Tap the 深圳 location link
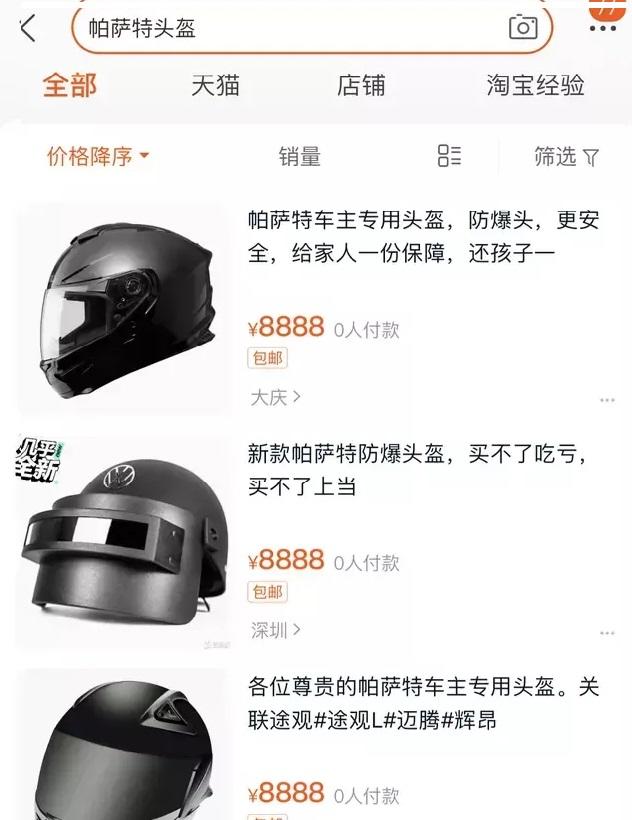Screen dimensions: 632x820 pyautogui.click(x=275, y=631)
